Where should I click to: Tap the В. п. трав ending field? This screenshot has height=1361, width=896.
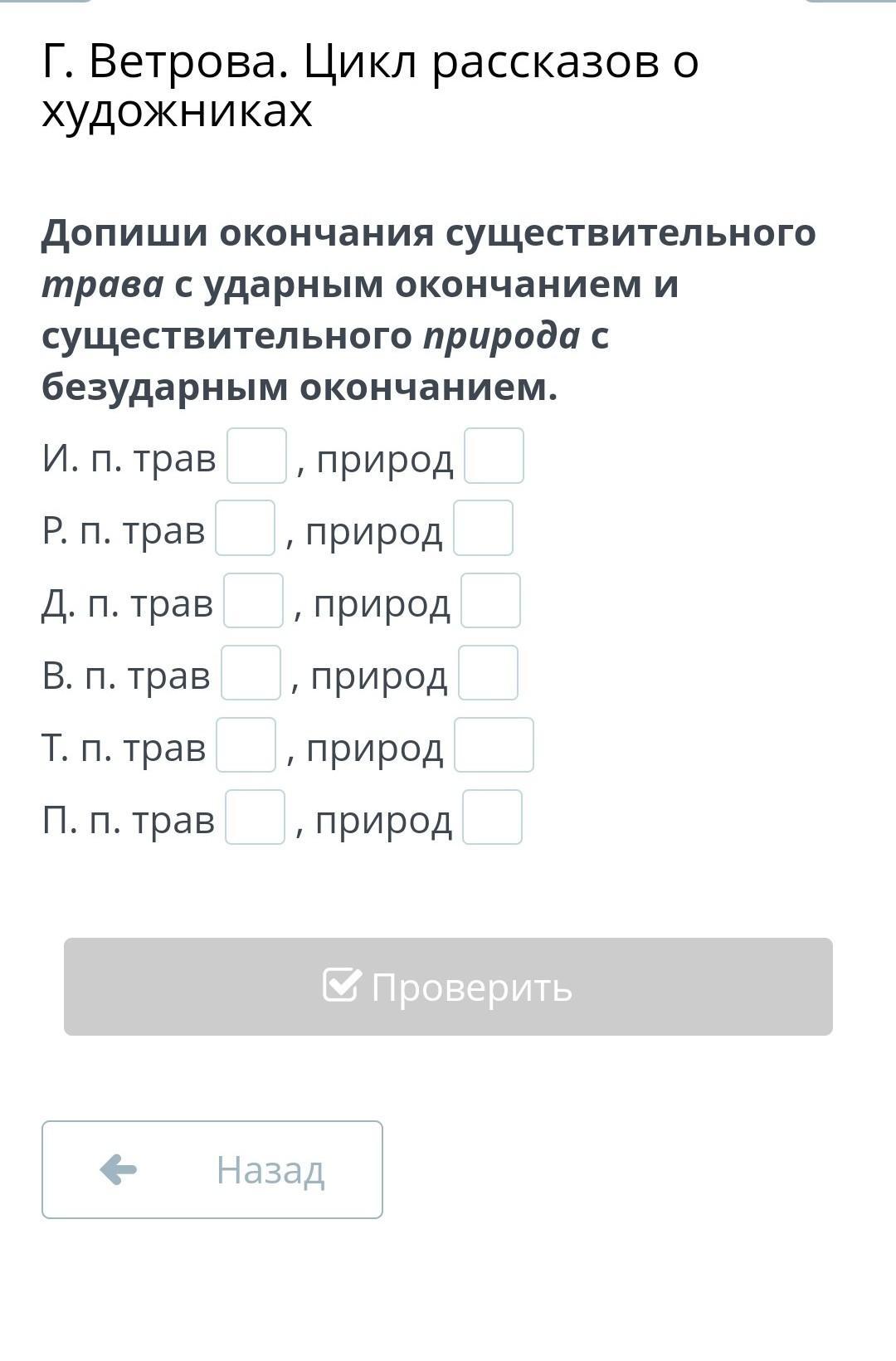coord(251,673)
